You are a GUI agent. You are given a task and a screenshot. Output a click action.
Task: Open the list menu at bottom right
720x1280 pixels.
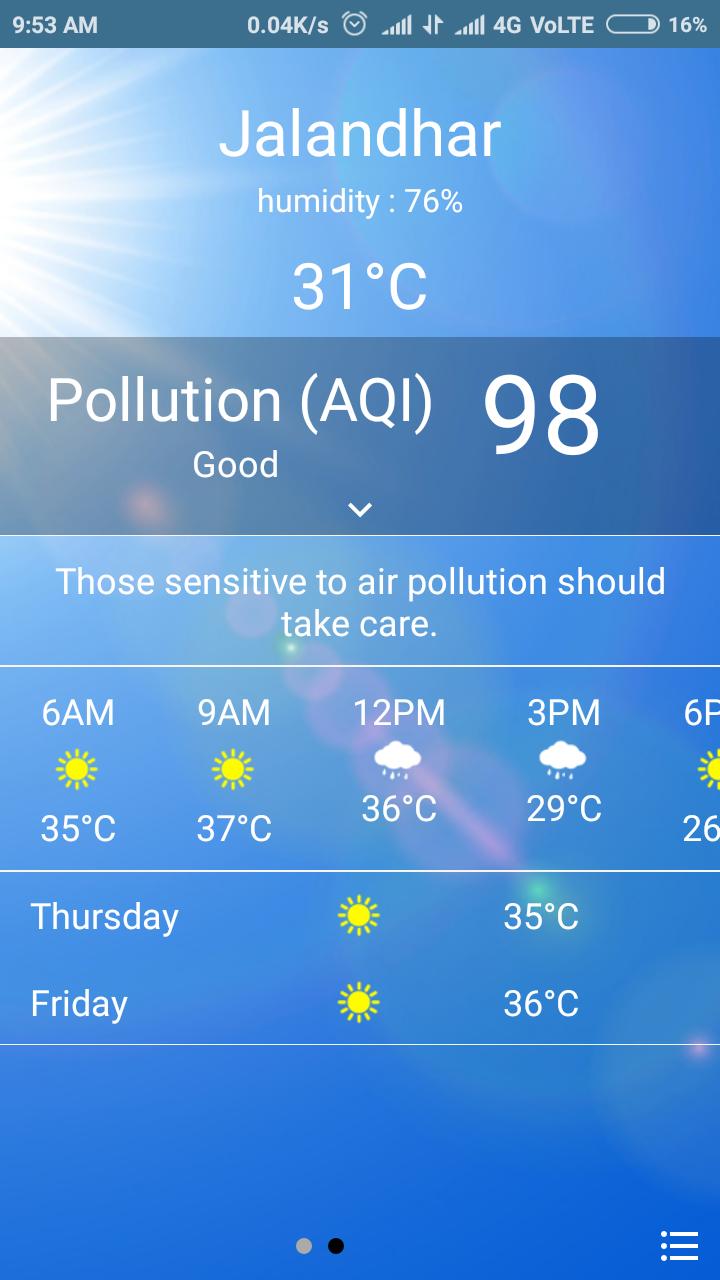[x=679, y=1245]
